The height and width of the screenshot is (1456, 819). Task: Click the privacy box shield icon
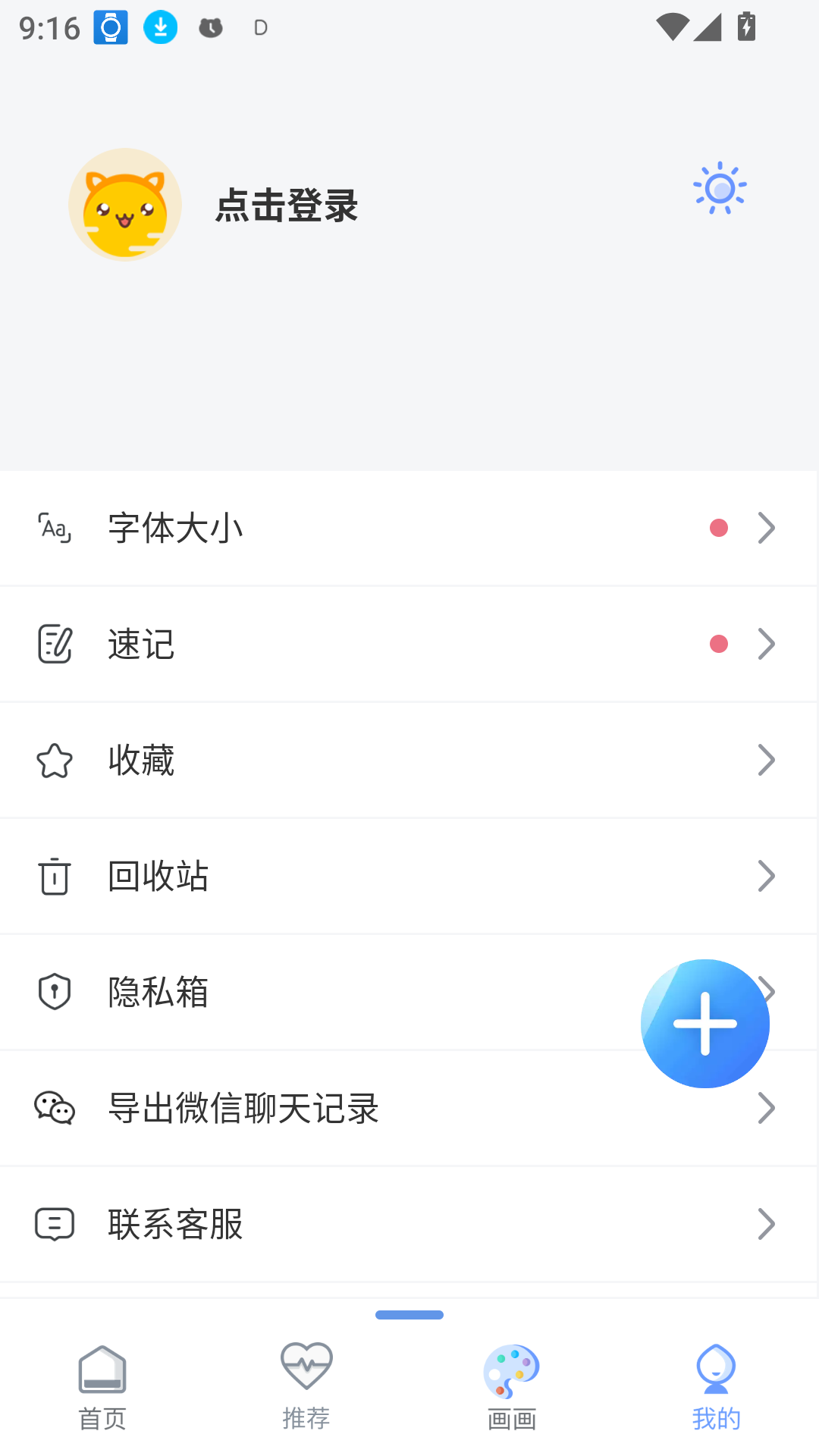[53, 992]
